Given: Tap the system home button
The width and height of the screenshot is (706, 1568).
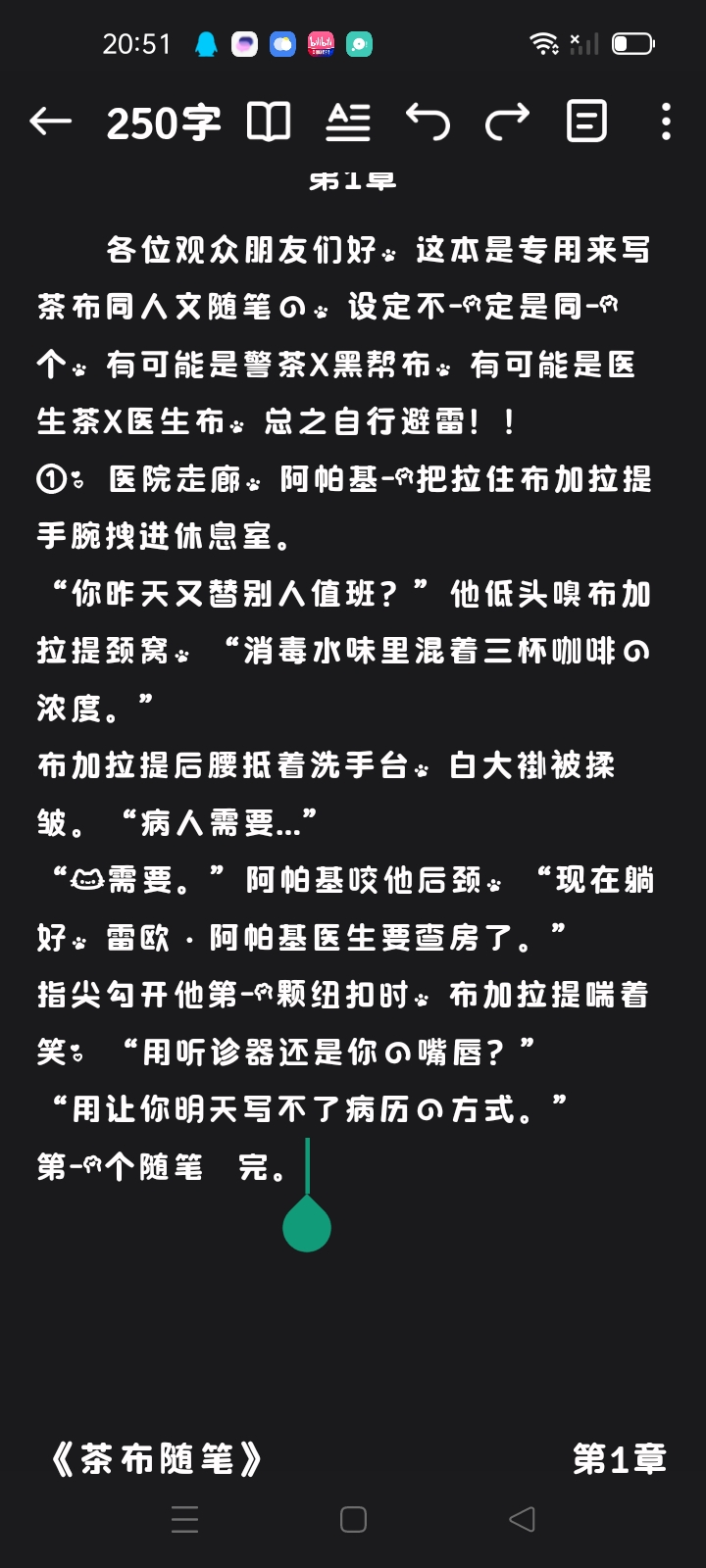Looking at the screenshot, I should (x=353, y=1519).
